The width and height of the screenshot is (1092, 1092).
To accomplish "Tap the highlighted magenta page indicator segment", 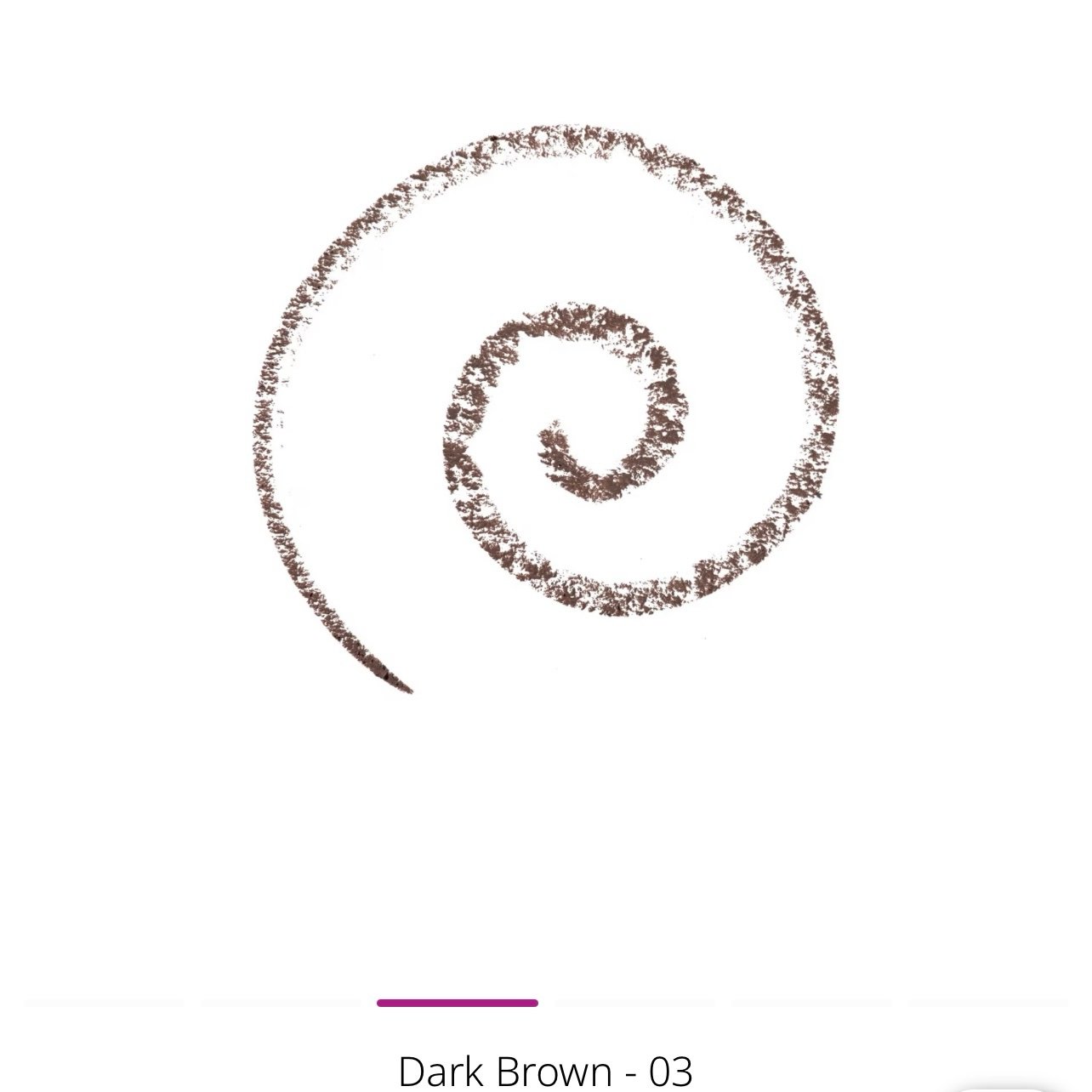I will (458, 1003).
